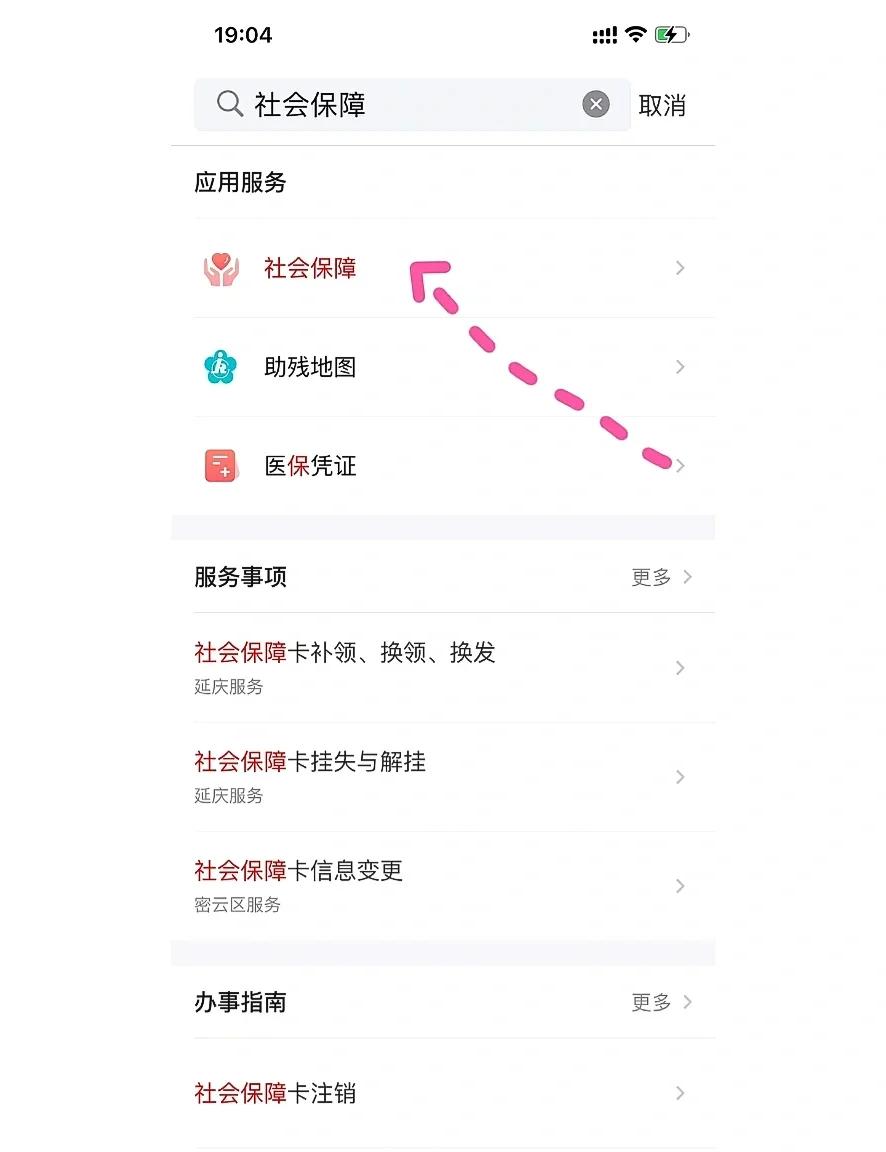The image size is (886, 1152).
Task: Select the 服务事项 section header
Action: point(240,577)
